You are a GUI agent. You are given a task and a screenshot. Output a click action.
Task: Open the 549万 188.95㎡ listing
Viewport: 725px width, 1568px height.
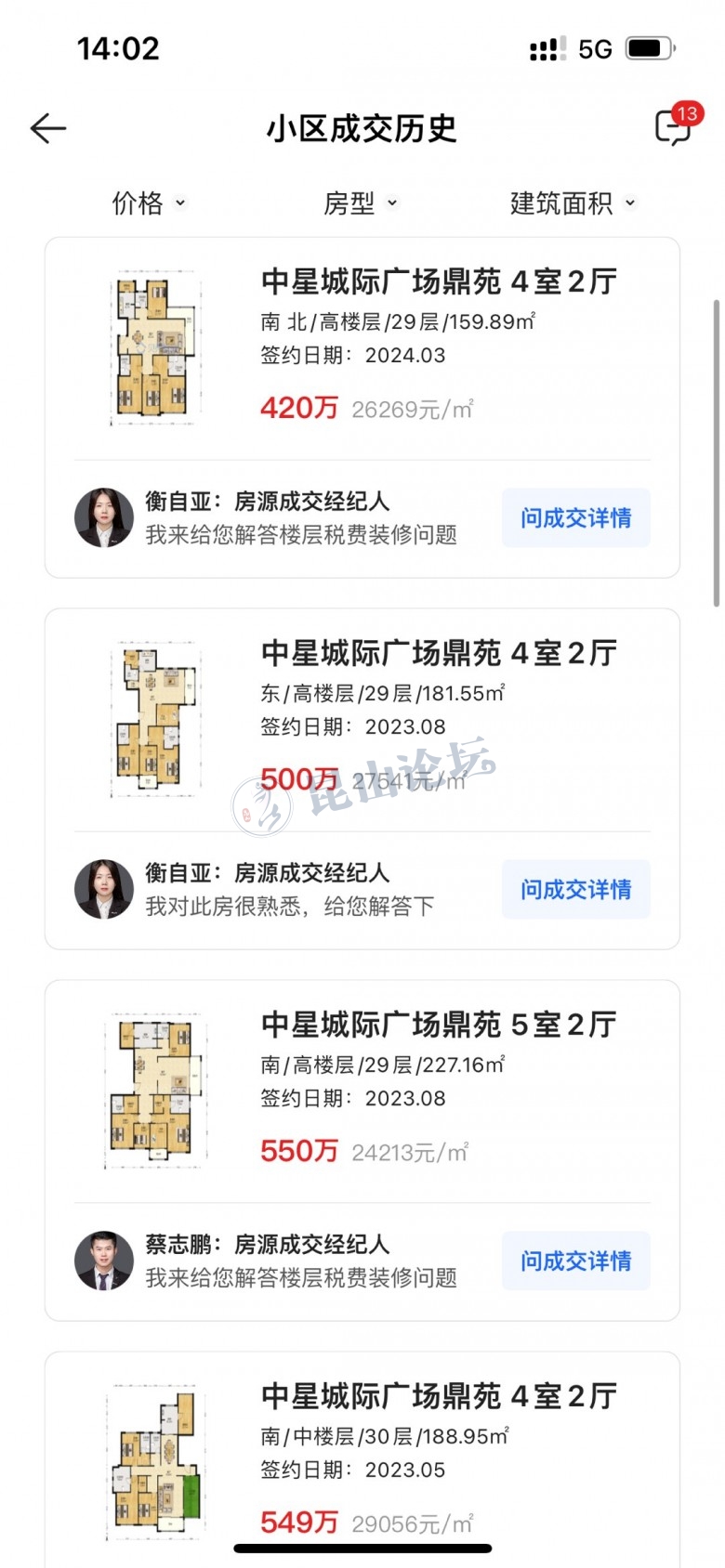(437, 1458)
